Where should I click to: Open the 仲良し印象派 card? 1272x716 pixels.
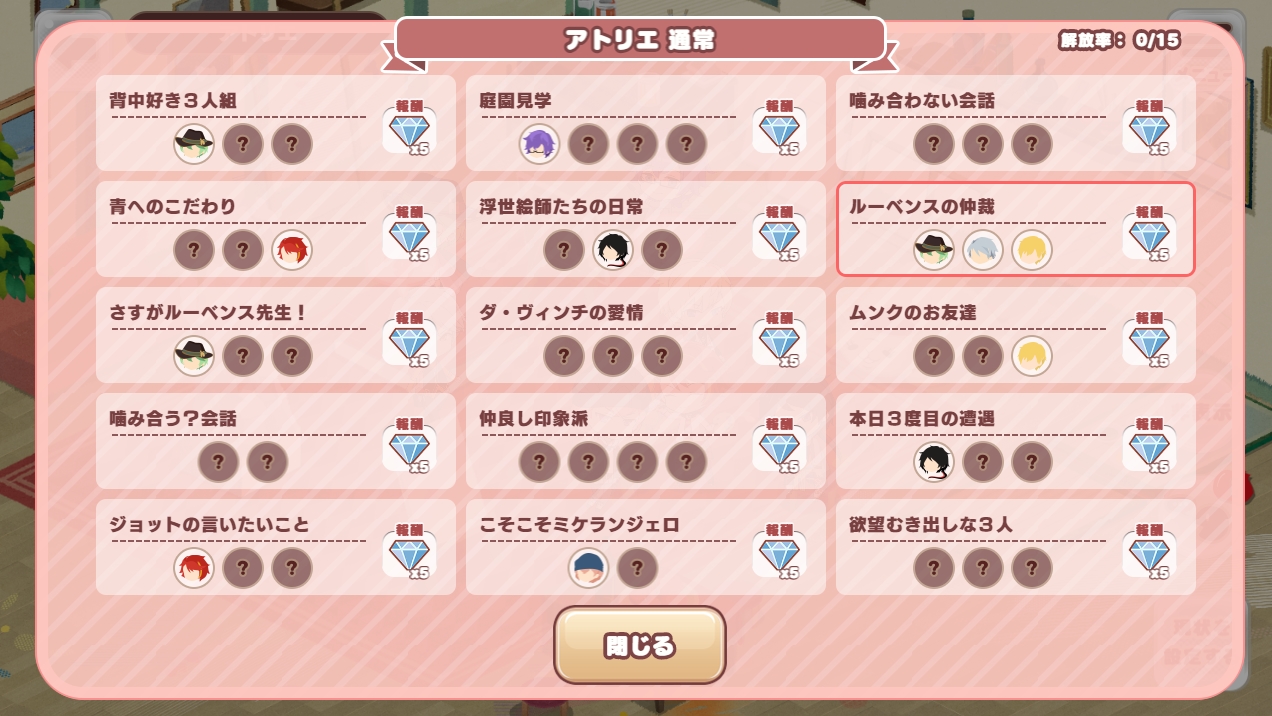pyautogui.click(x=645, y=441)
